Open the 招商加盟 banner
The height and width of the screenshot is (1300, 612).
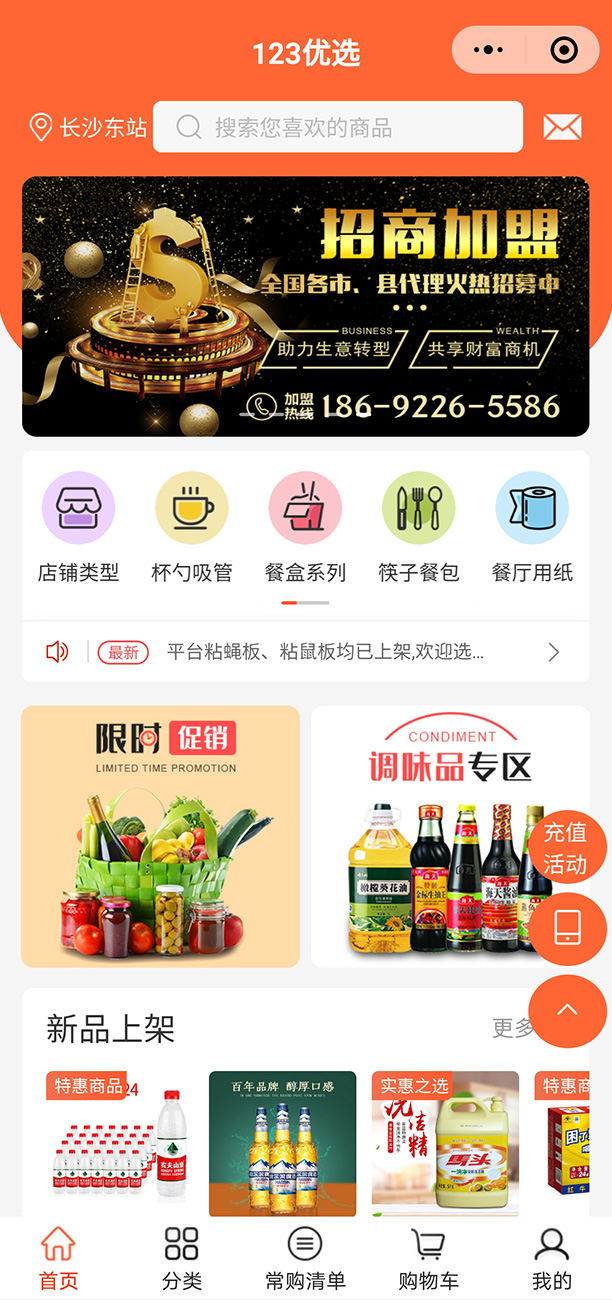(x=305, y=306)
